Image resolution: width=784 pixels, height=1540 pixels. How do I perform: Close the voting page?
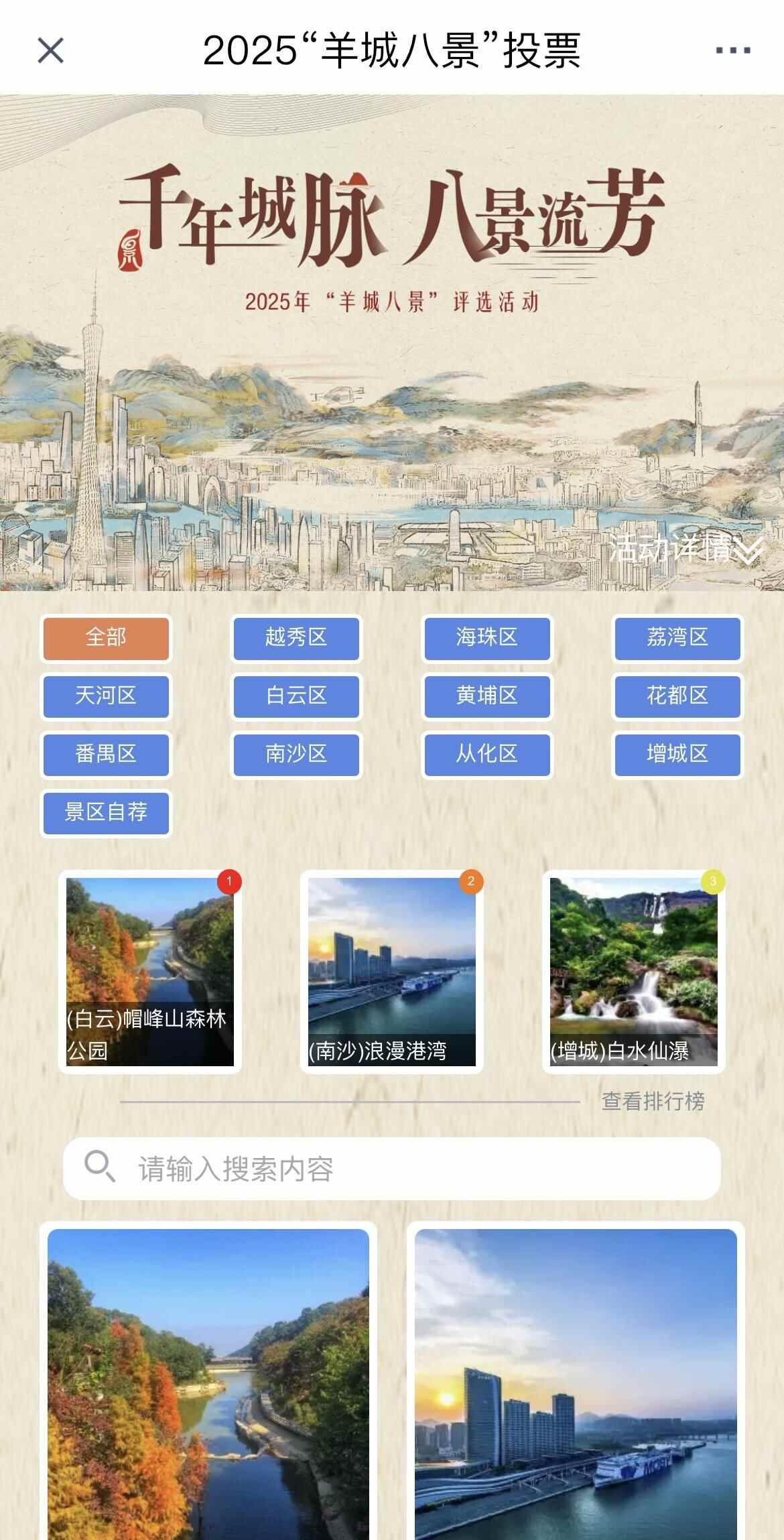[x=50, y=50]
